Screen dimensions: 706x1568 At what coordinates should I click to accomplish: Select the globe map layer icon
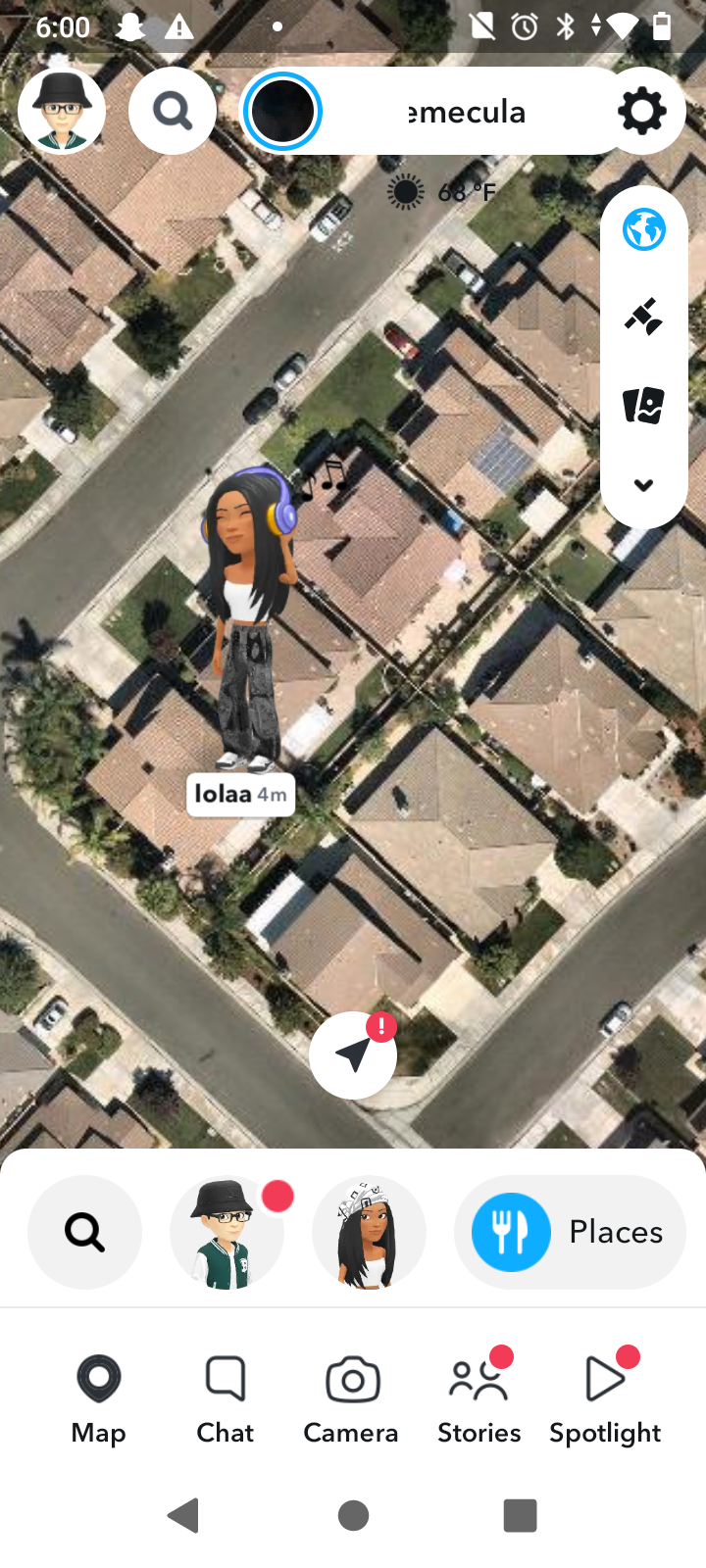pyautogui.click(x=643, y=230)
